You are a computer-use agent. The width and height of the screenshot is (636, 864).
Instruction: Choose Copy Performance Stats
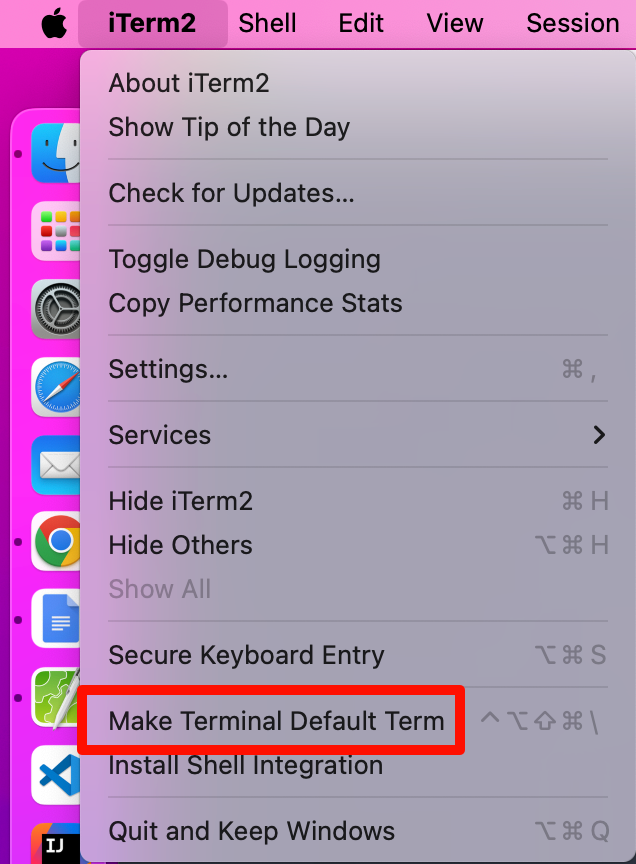click(x=255, y=303)
